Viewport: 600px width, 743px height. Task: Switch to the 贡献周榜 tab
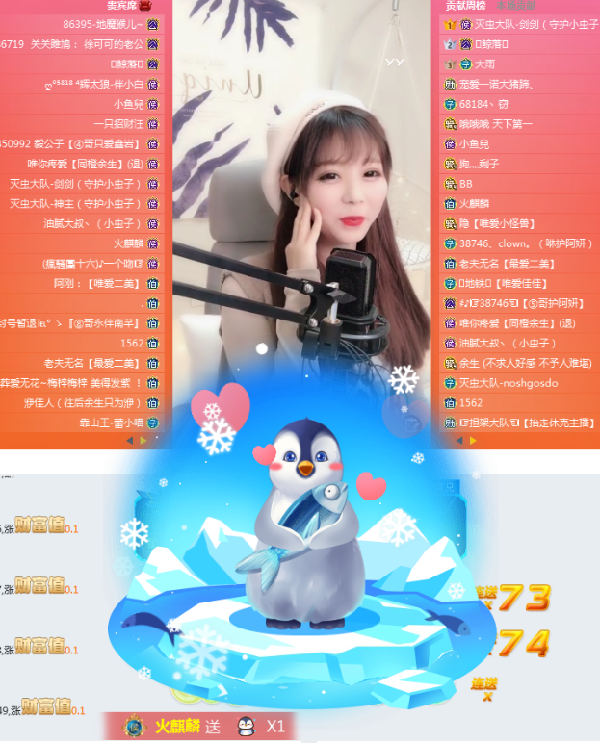click(465, 6)
